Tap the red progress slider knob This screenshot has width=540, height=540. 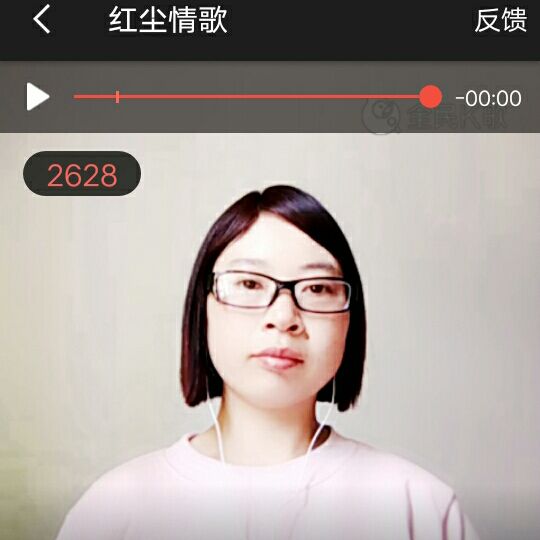pos(430,97)
